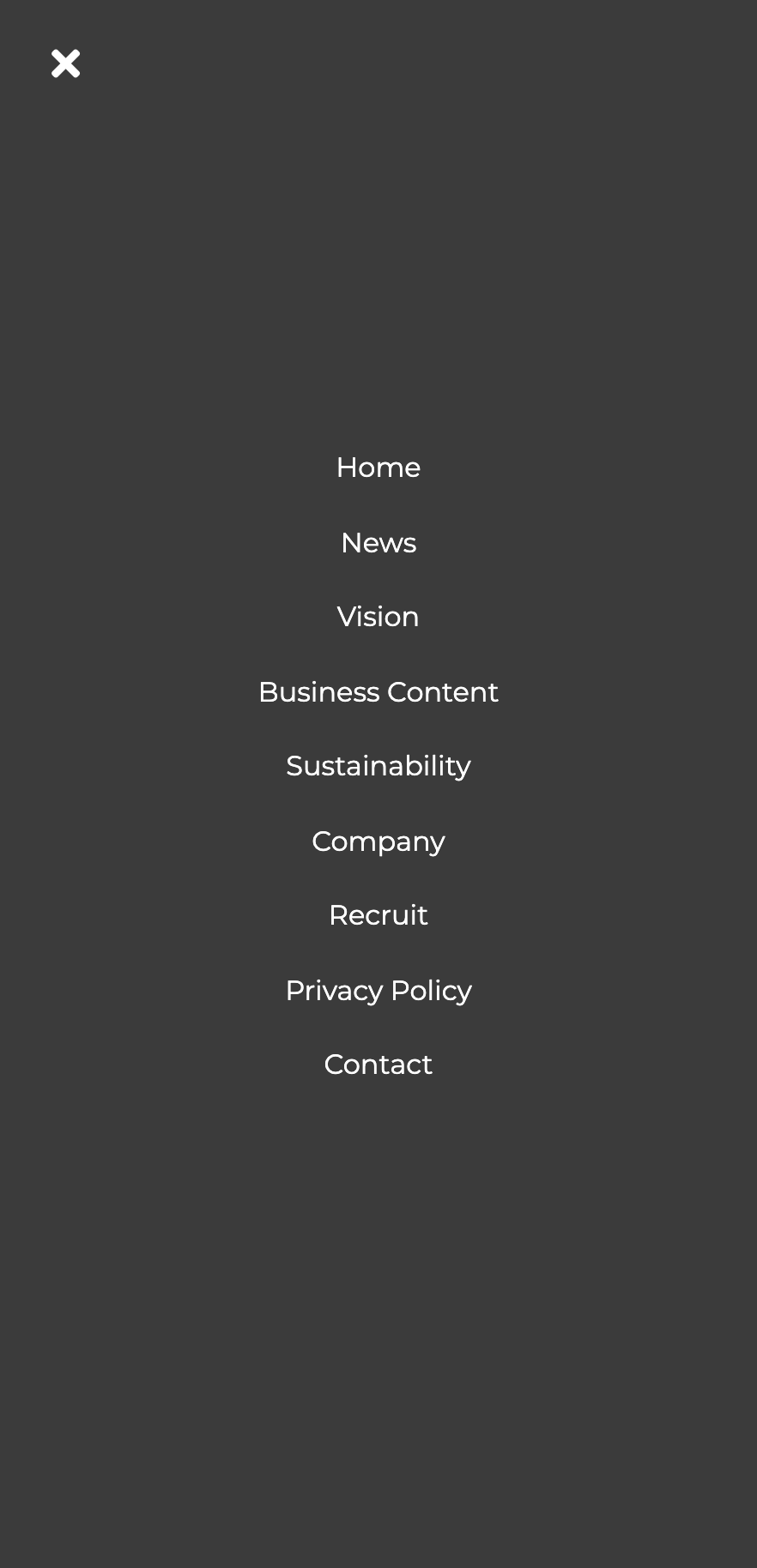Viewport: 757px width, 1568px height.
Task: View the Company page
Action: coord(378,841)
